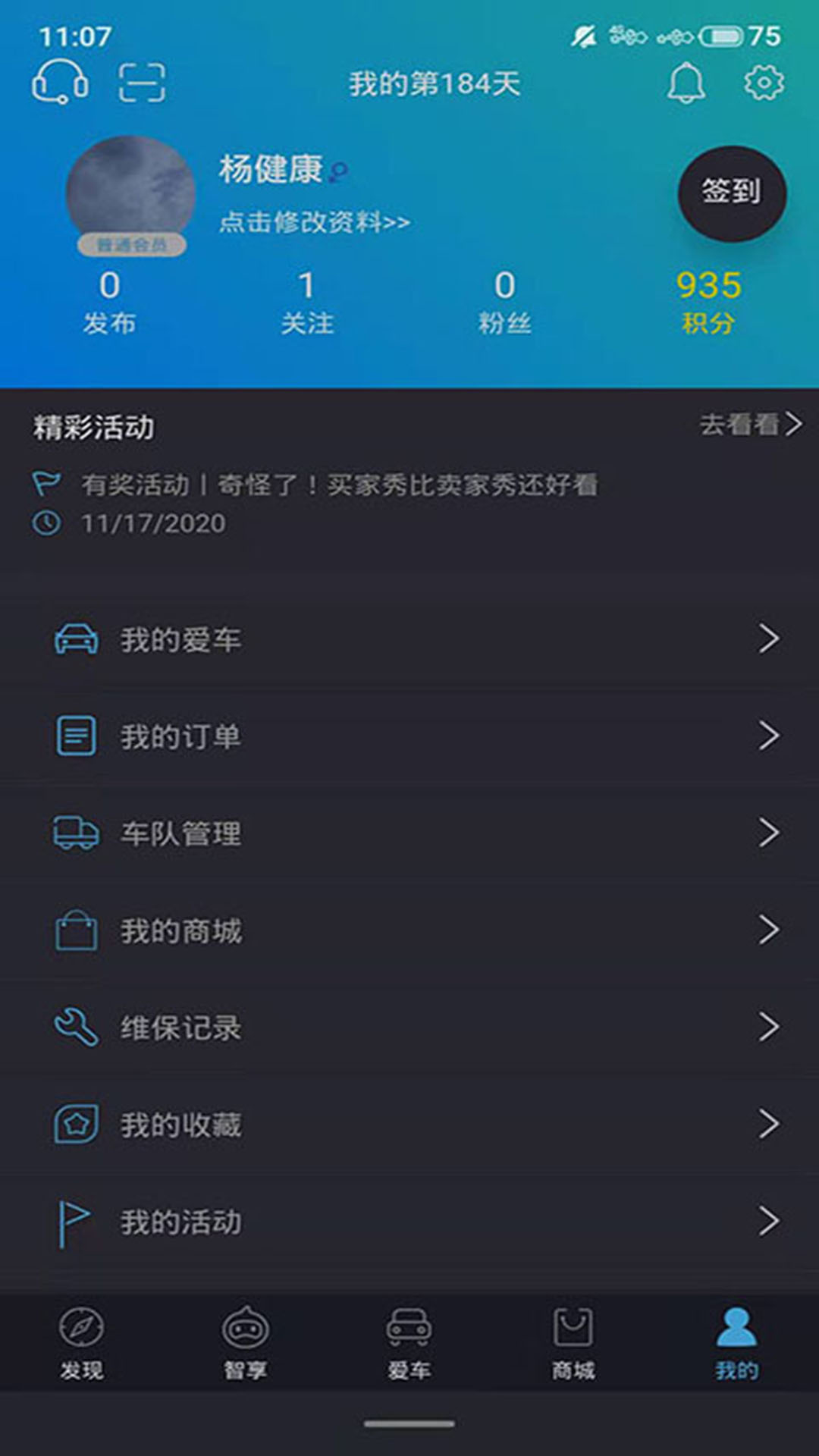The width and height of the screenshot is (819, 1456).
Task: Open 我的收藏 row
Action: (409, 1125)
